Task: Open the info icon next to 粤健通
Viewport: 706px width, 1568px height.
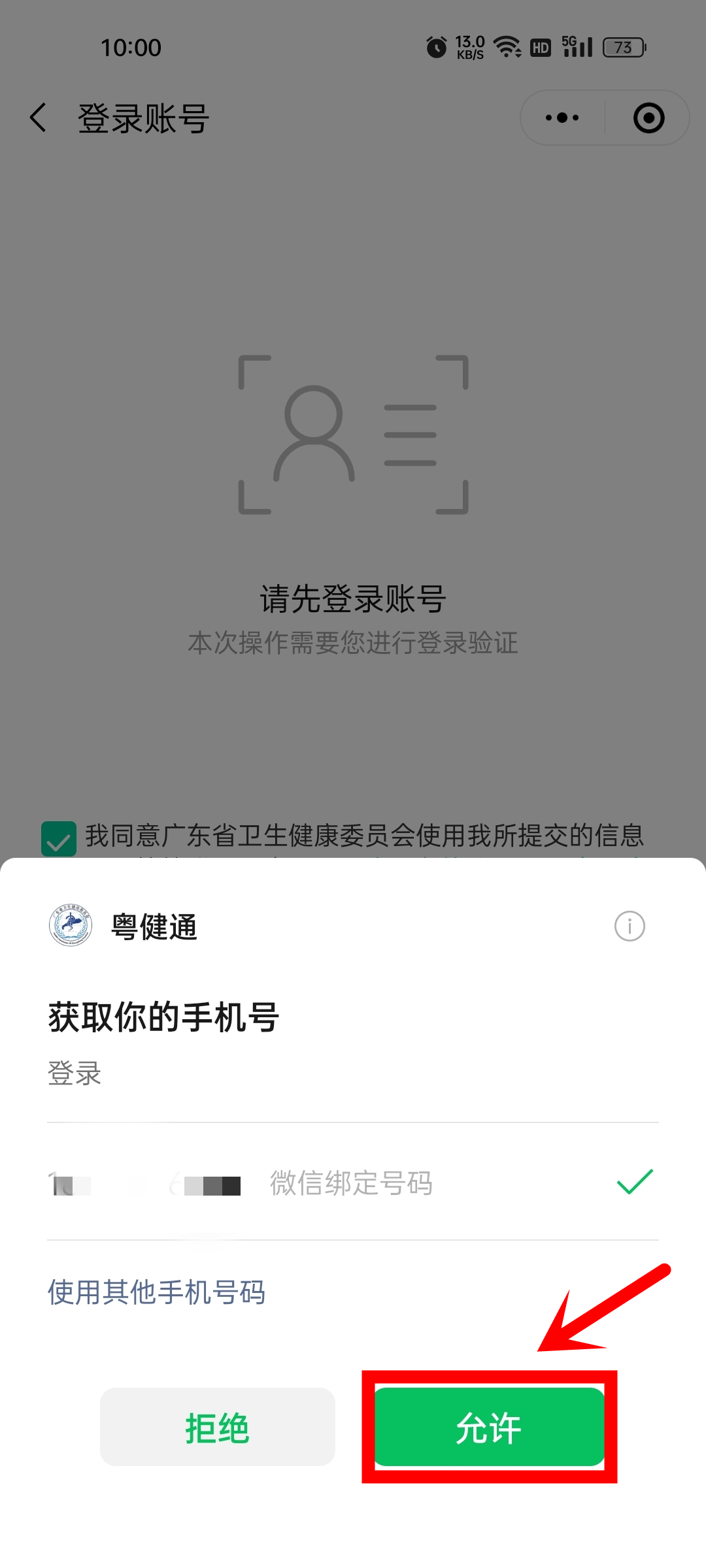Action: [630, 926]
